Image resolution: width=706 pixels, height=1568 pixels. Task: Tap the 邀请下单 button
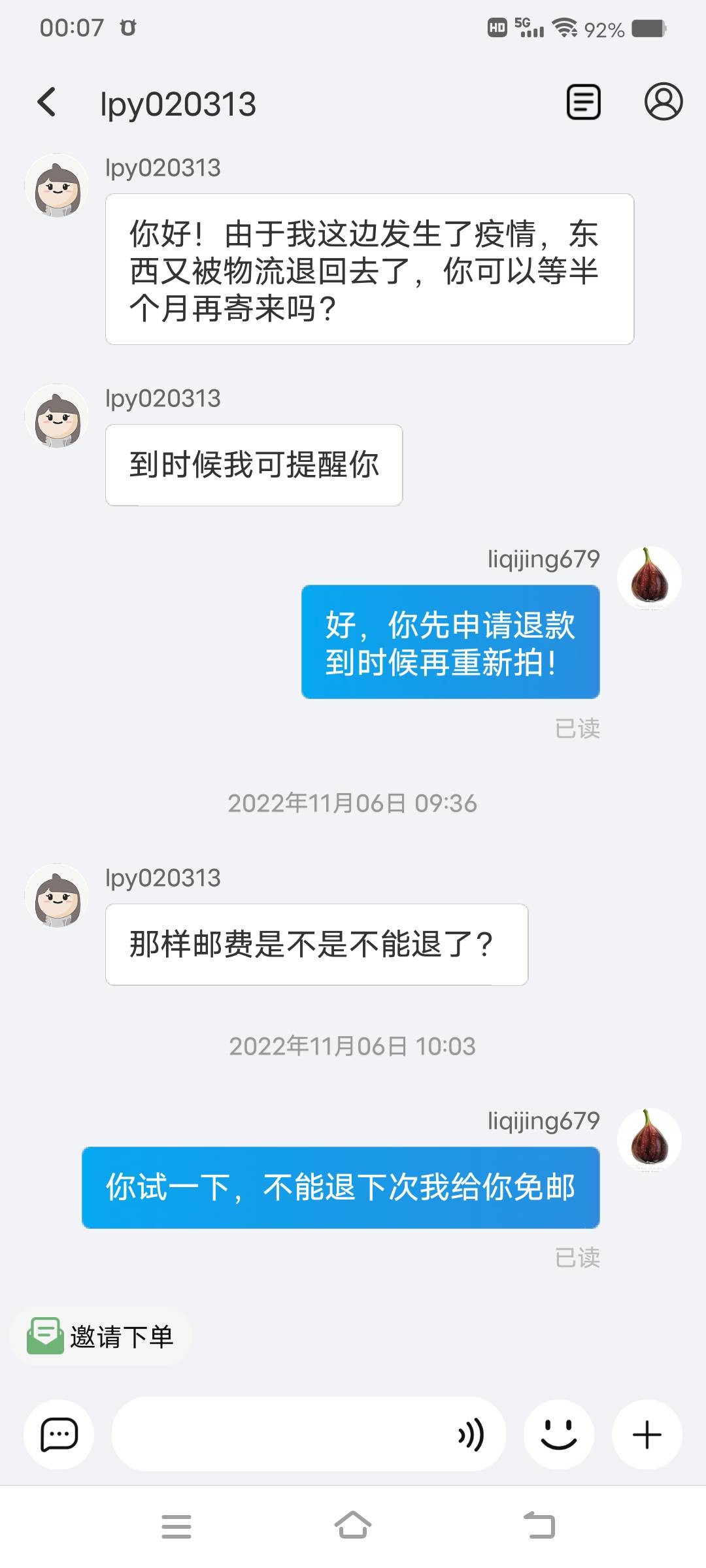pos(101,1336)
